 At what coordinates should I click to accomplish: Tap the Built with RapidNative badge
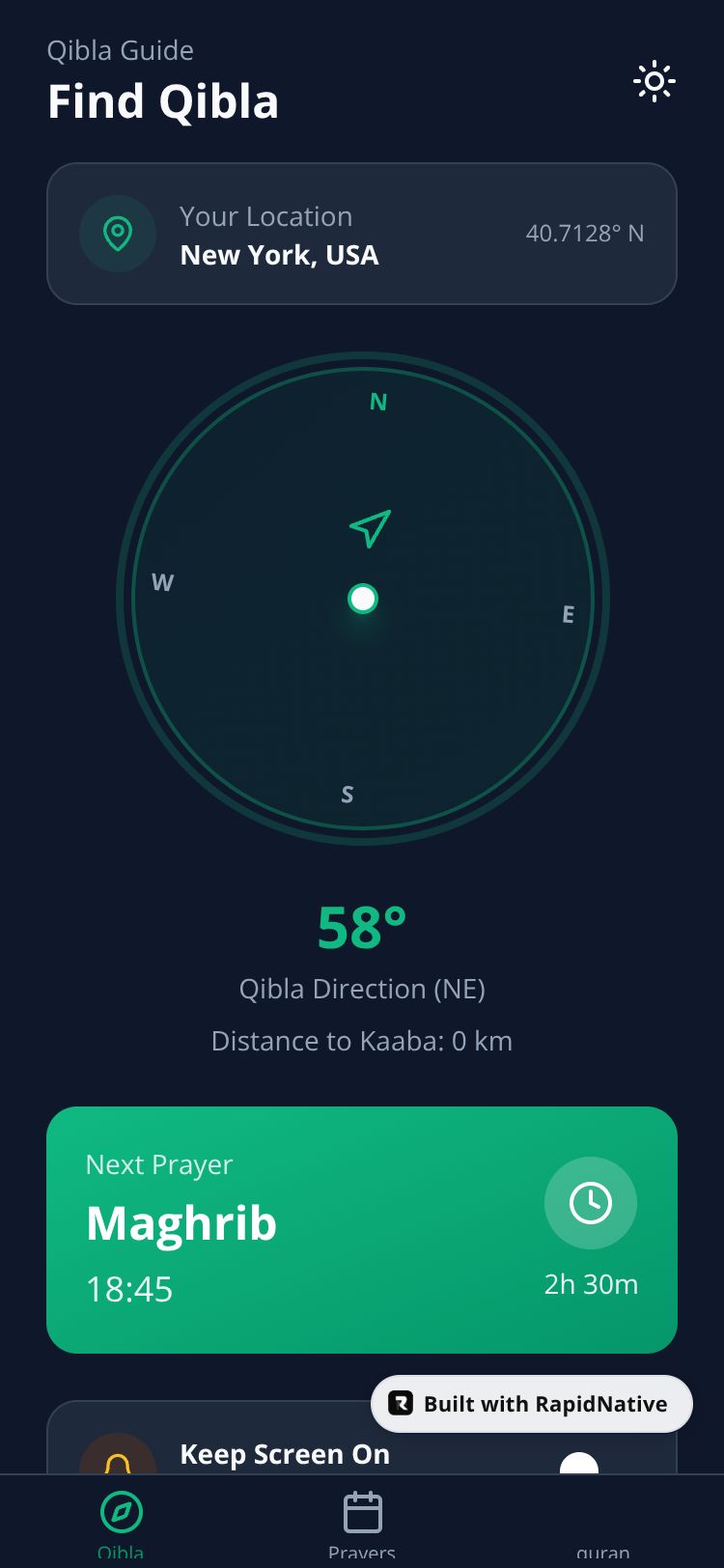point(532,1404)
